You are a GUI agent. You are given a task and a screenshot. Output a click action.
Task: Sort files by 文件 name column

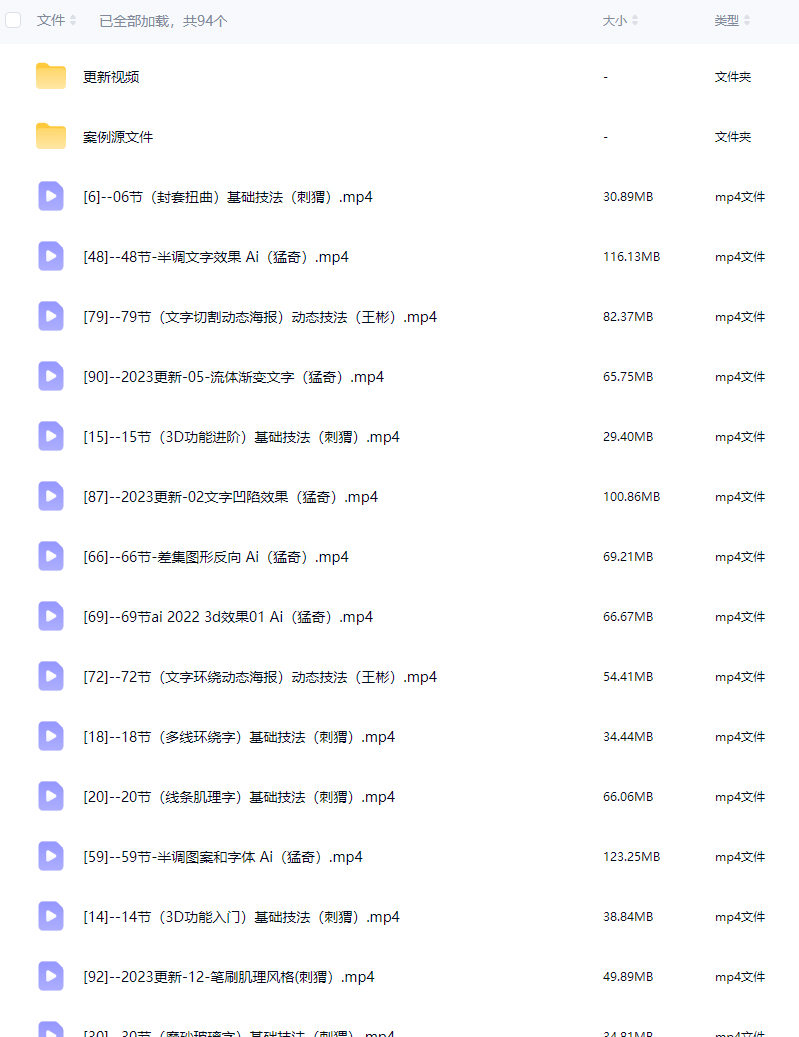56,20
